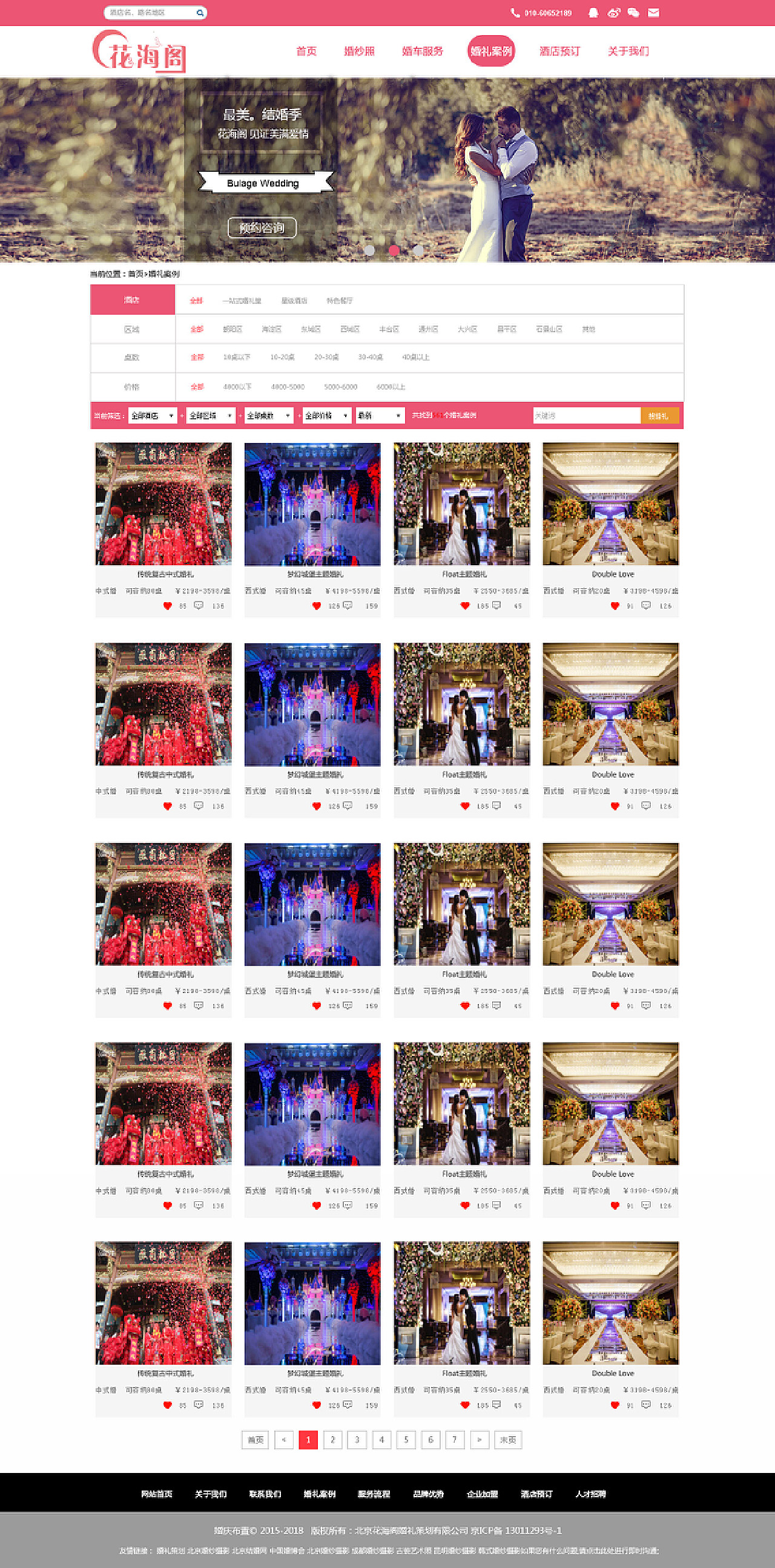The image size is (775, 1568).
Task: Open 联系我们 in the footer
Action: tap(265, 1494)
